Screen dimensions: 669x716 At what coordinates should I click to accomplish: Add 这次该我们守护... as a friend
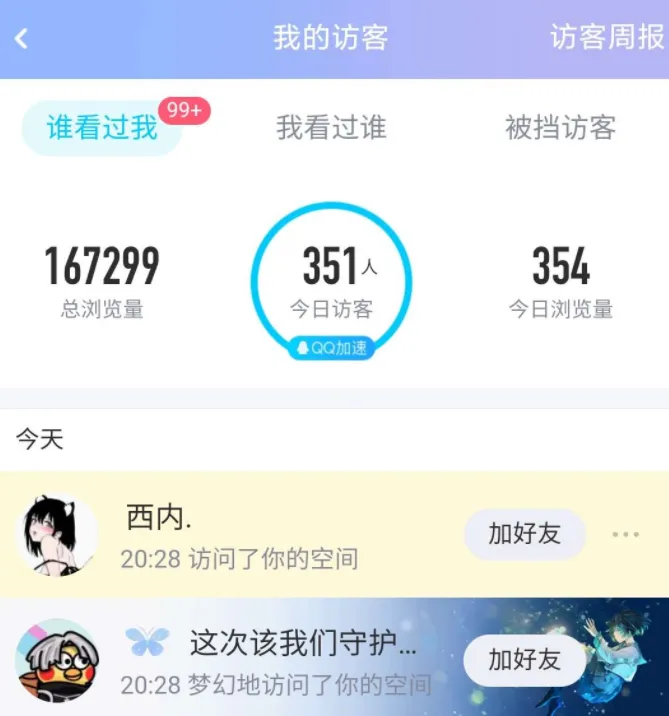(x=524, y=660)
